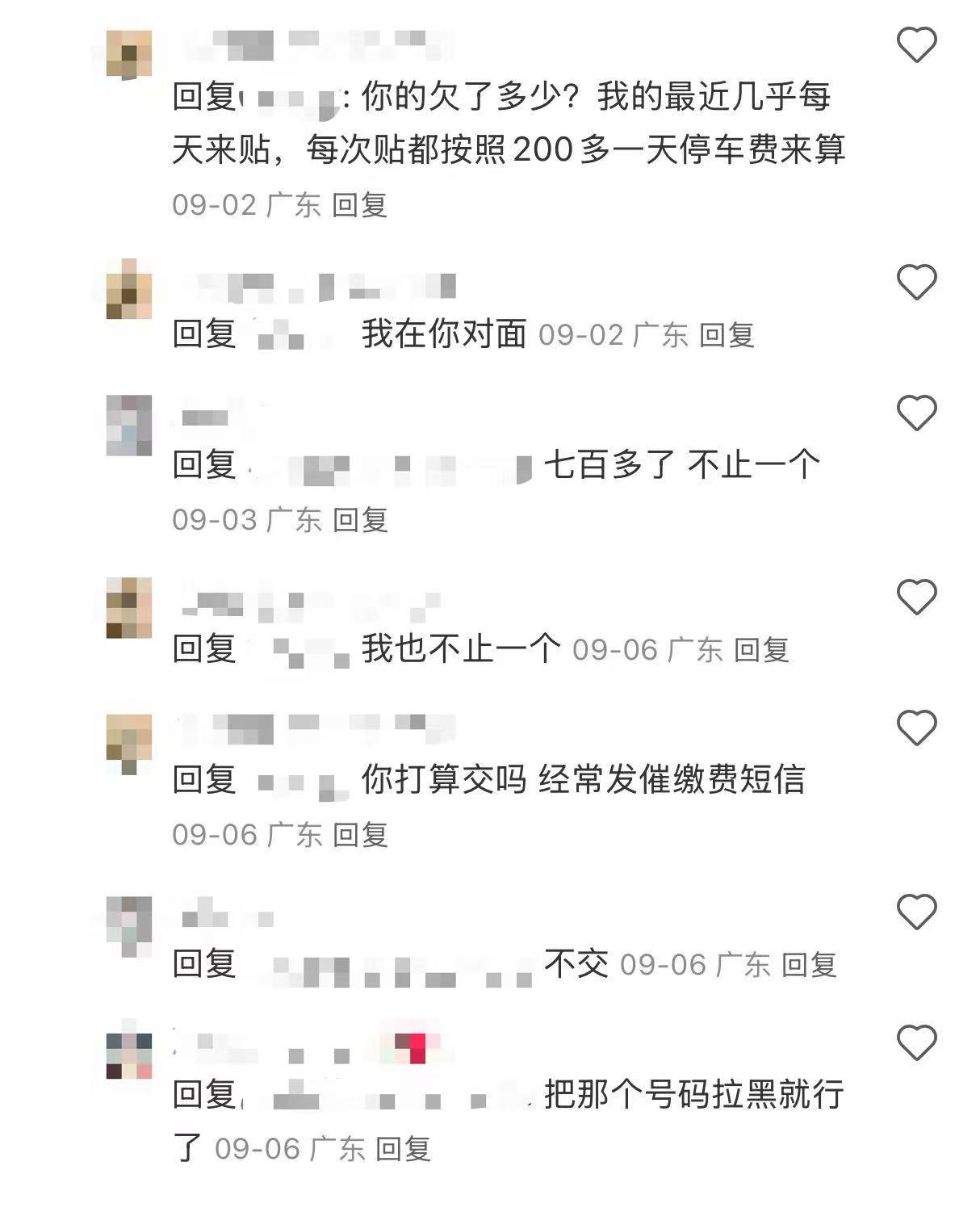This screenshot has height=1212, width=980.
Task: Reply to the comment 我也不止一个
Action: (761, 650)
